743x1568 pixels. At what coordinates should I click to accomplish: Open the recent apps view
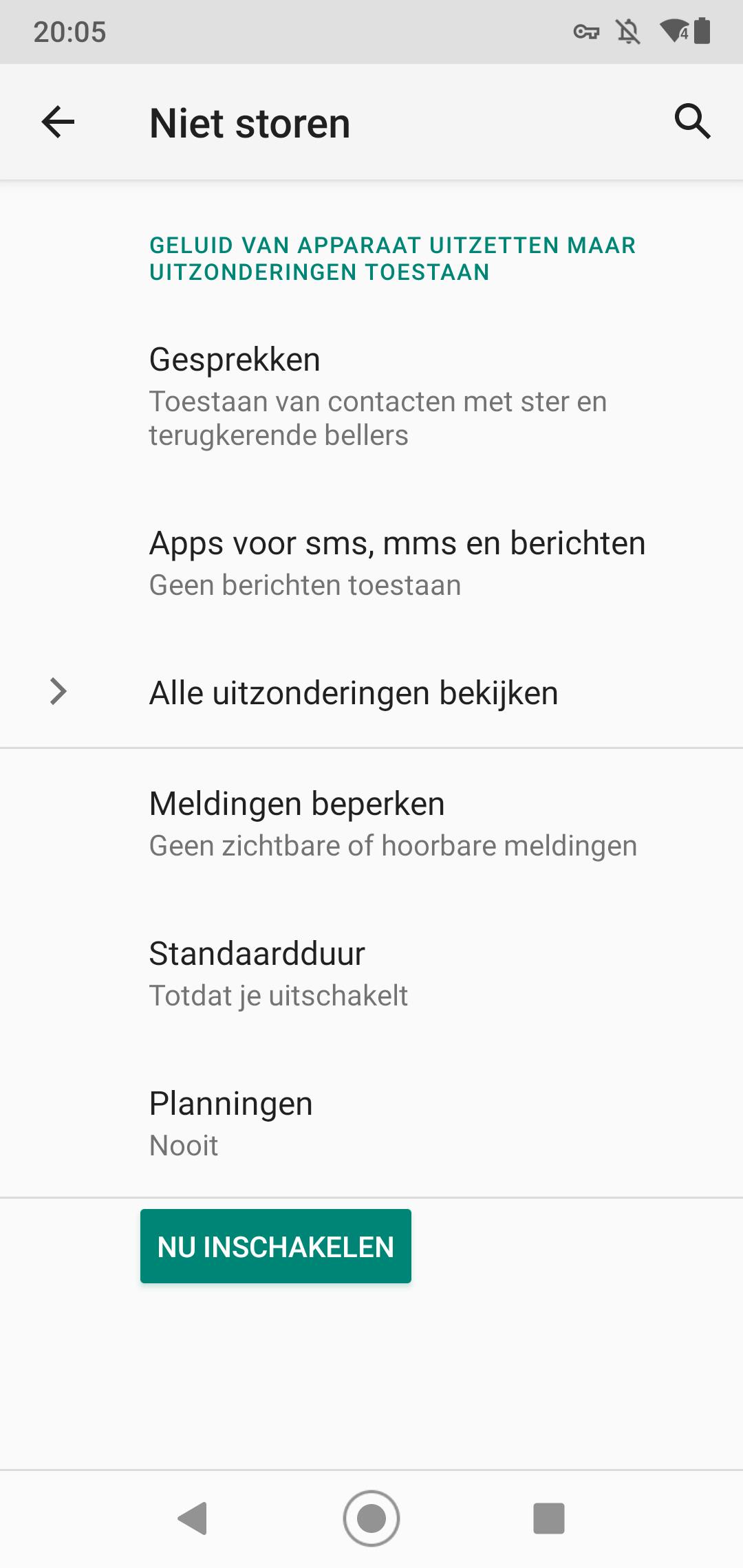coord(548,1518)
